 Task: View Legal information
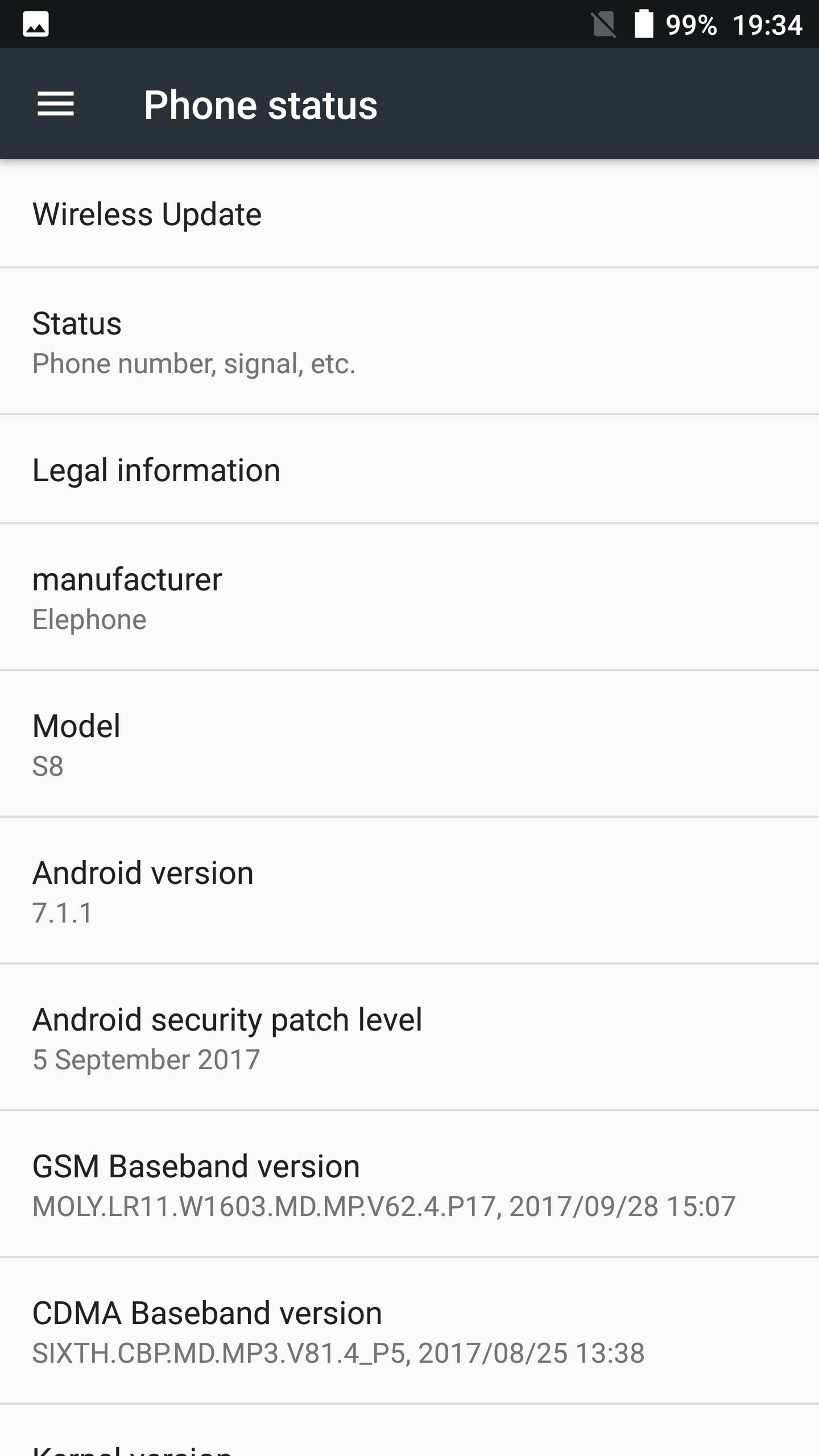click(x=409, y=470)
